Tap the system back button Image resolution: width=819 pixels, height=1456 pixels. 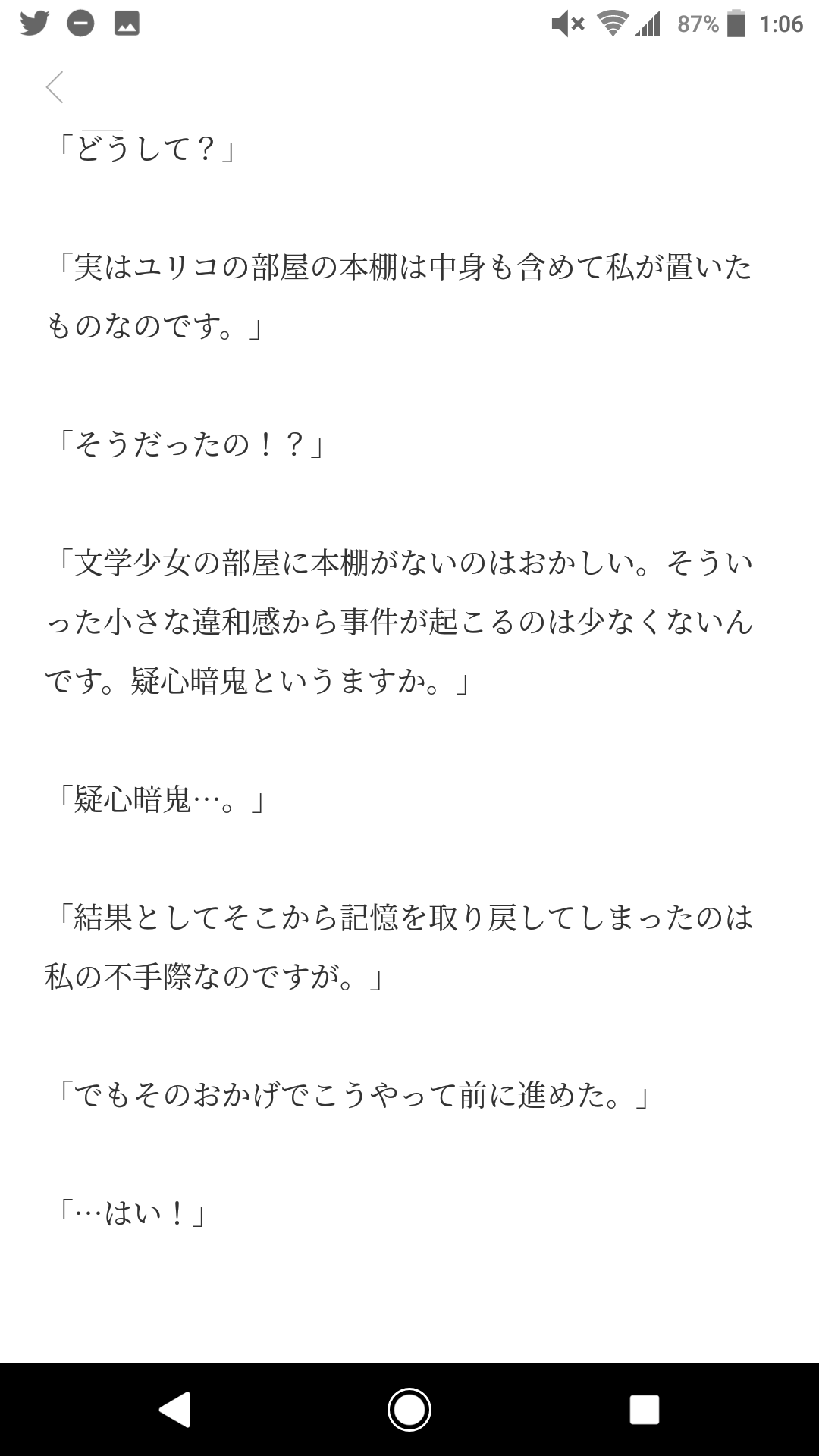pos(175,1410)
